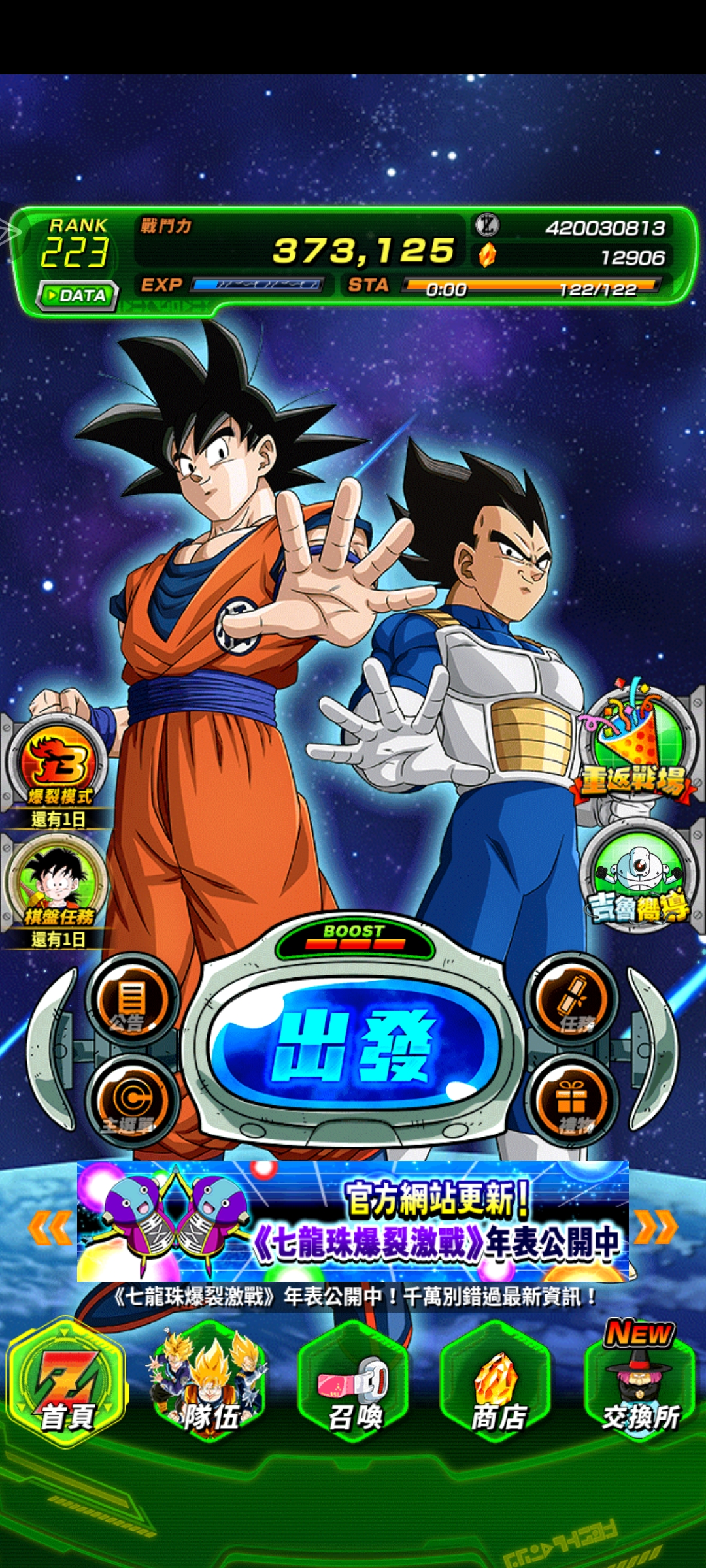Screen dimensions: 706x1568
Task: Show the previous banner with left arrows
Action: tap(50, 1227)
